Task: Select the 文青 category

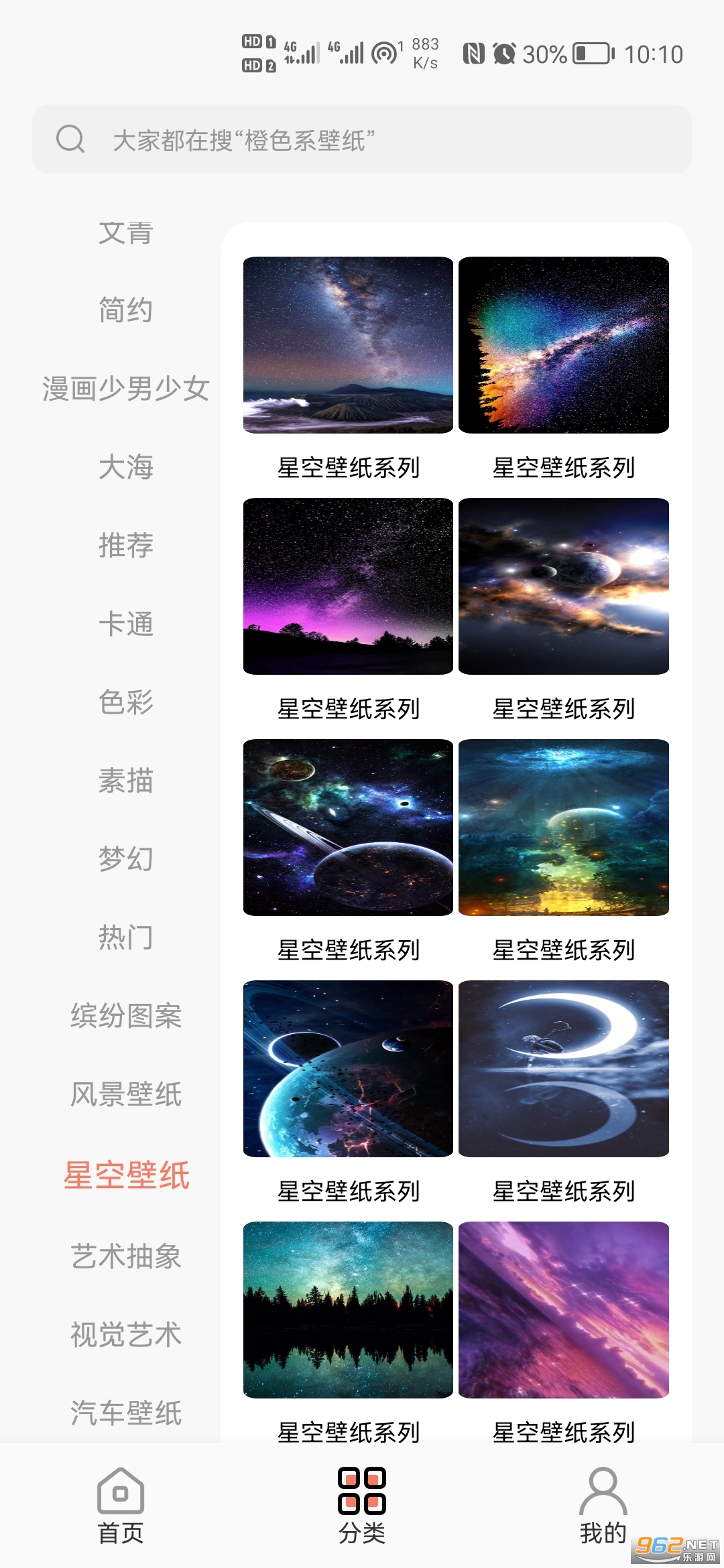Action: click(x=126, y=233)
